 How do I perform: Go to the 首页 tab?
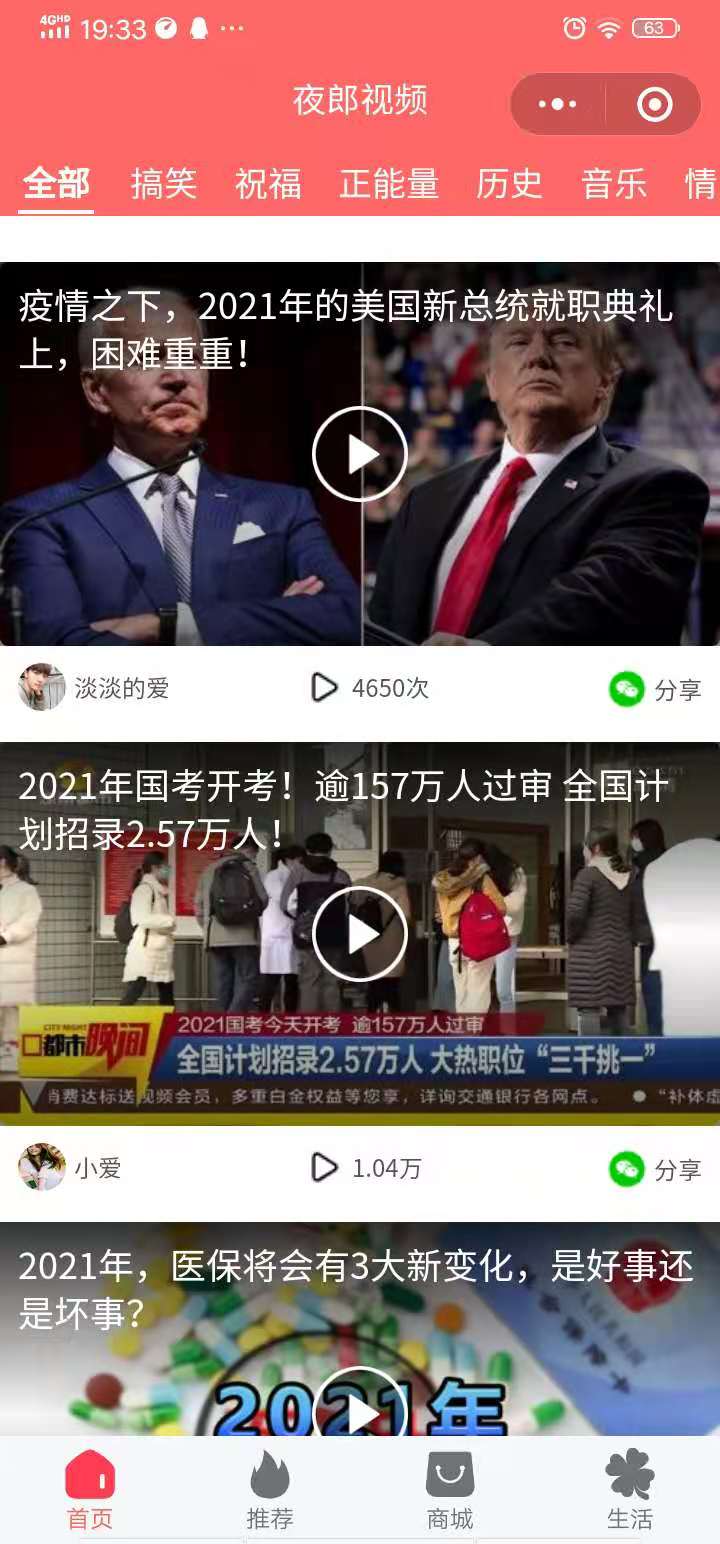coord(90,1490)
